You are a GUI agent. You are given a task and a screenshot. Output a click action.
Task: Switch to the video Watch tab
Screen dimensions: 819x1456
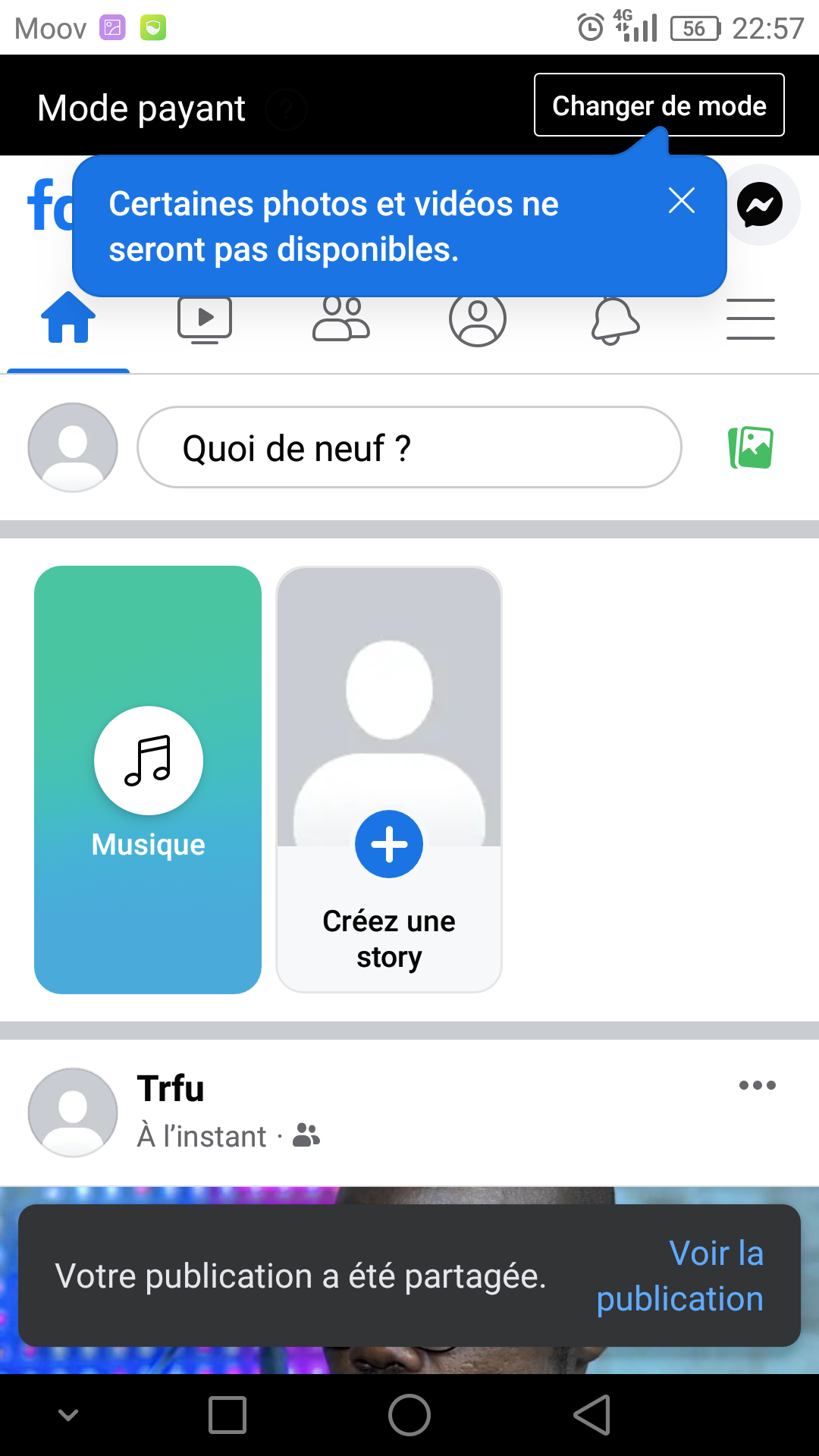[x=205, y=319]
